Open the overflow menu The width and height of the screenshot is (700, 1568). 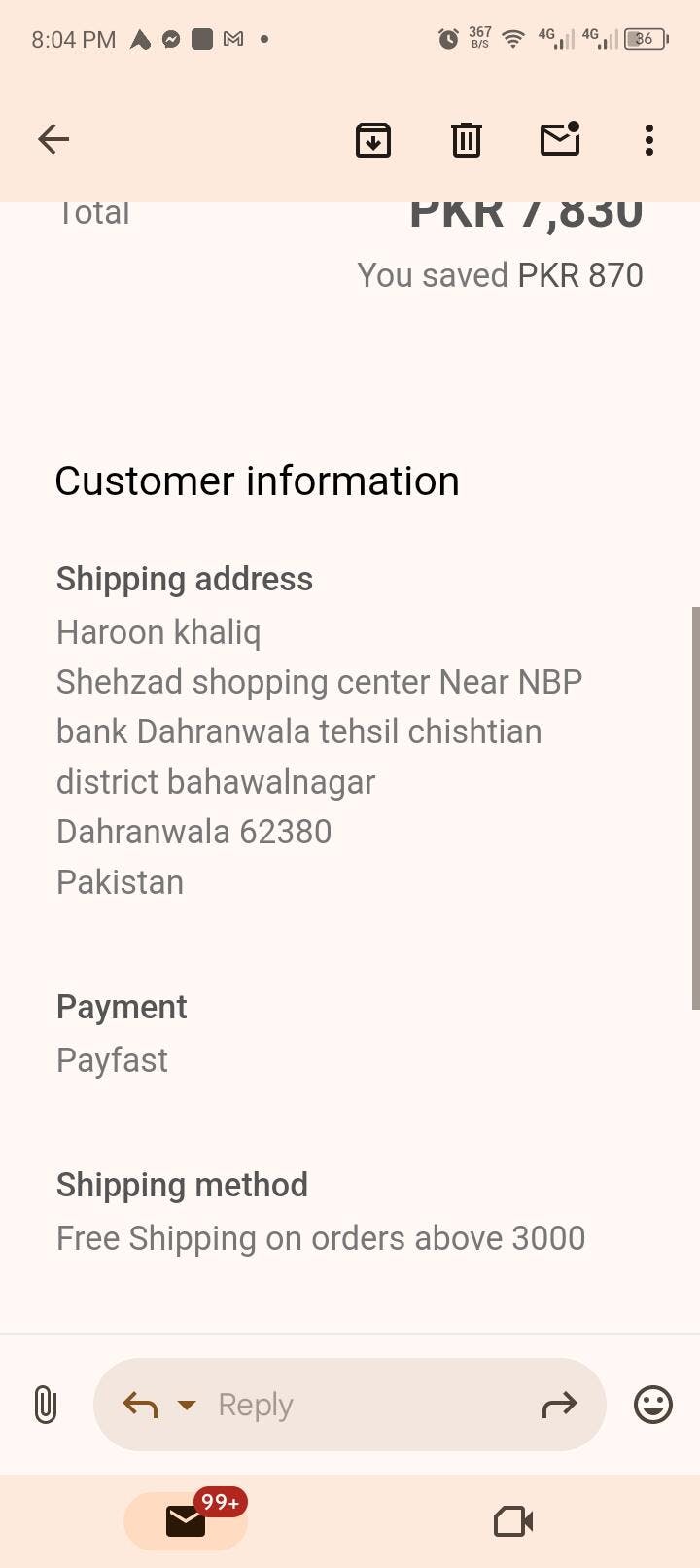tap(649, 140)
